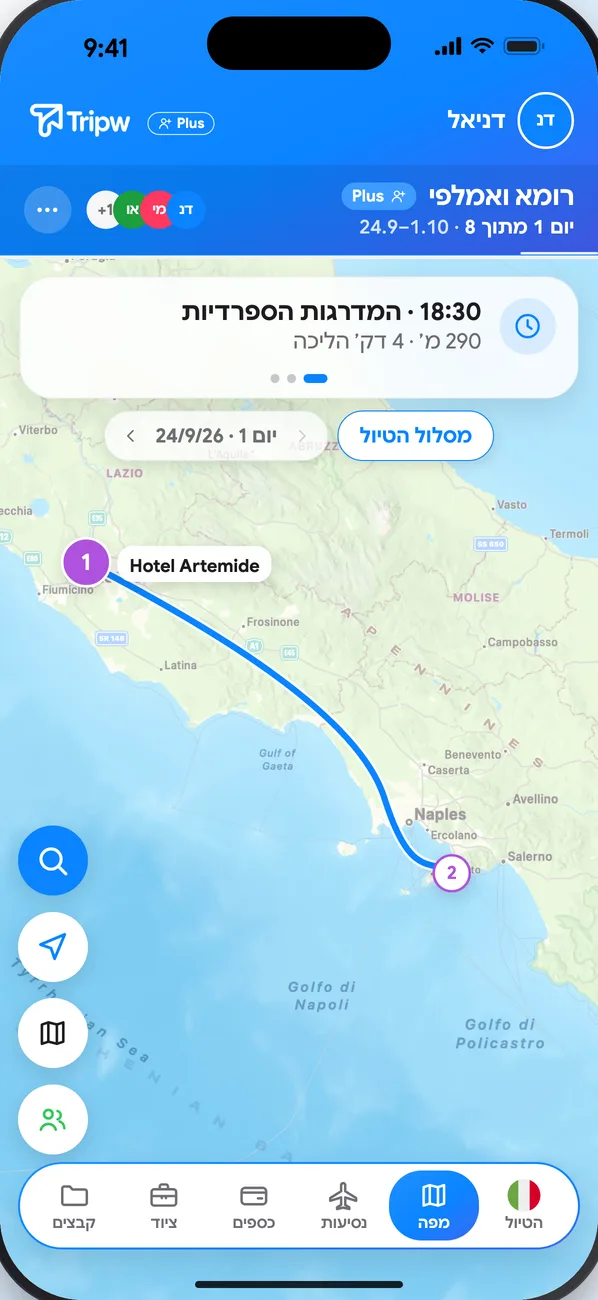Select map marker 1 Hotel Artemide

tap(86, 563)
